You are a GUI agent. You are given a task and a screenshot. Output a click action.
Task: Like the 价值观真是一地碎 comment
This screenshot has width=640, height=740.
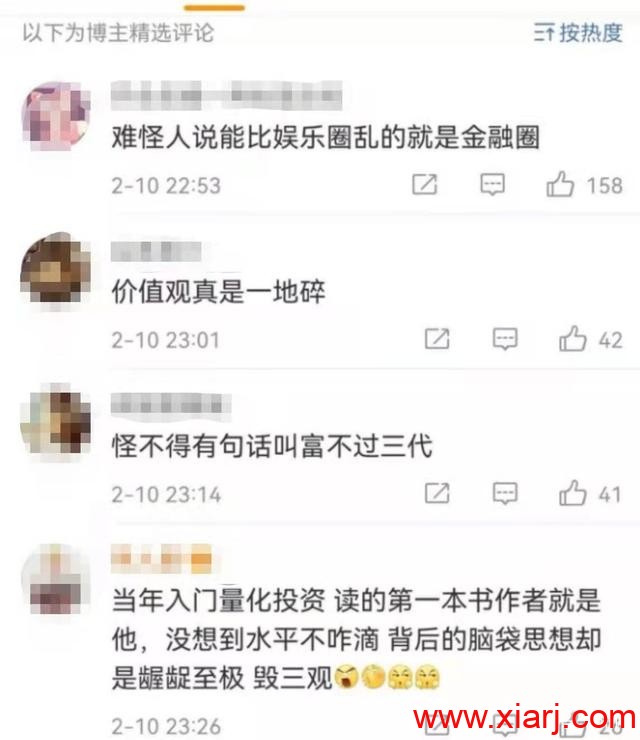click(573, 339)
